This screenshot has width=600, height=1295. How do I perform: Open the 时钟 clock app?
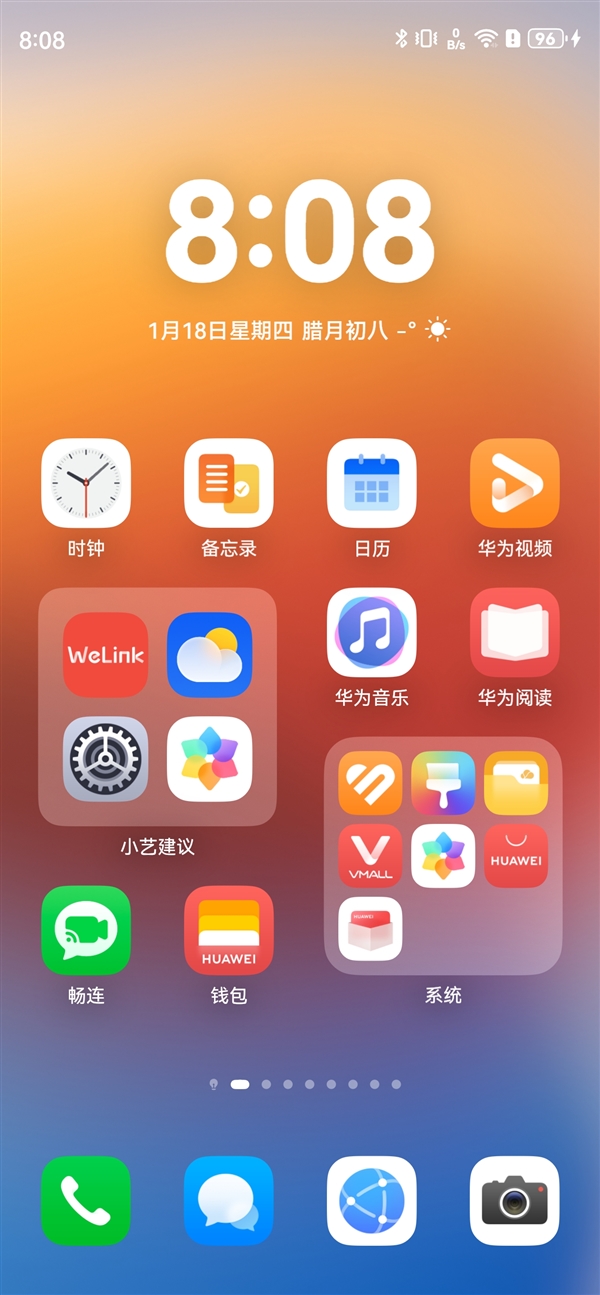86,483
